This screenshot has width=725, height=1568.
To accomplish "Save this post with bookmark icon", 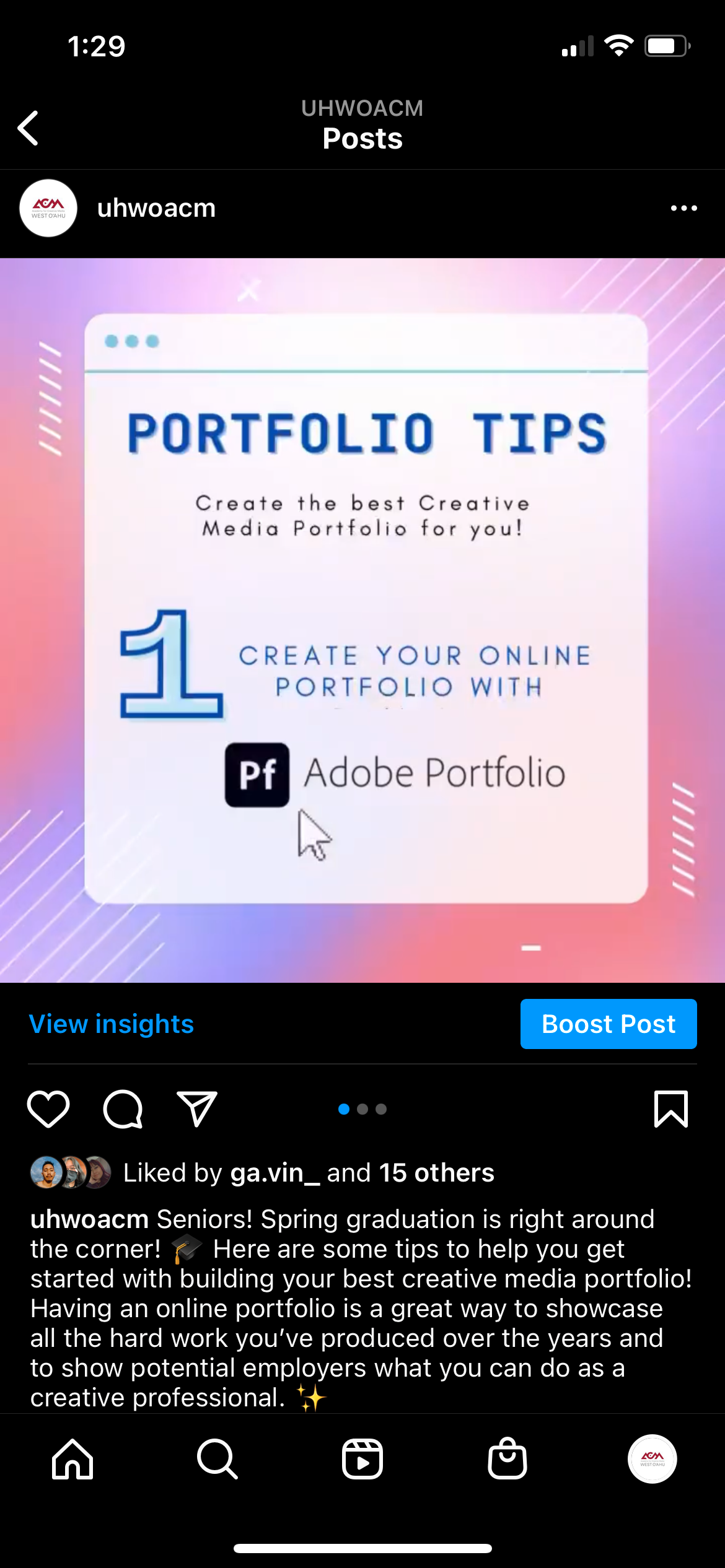I will pos(670,1108).
